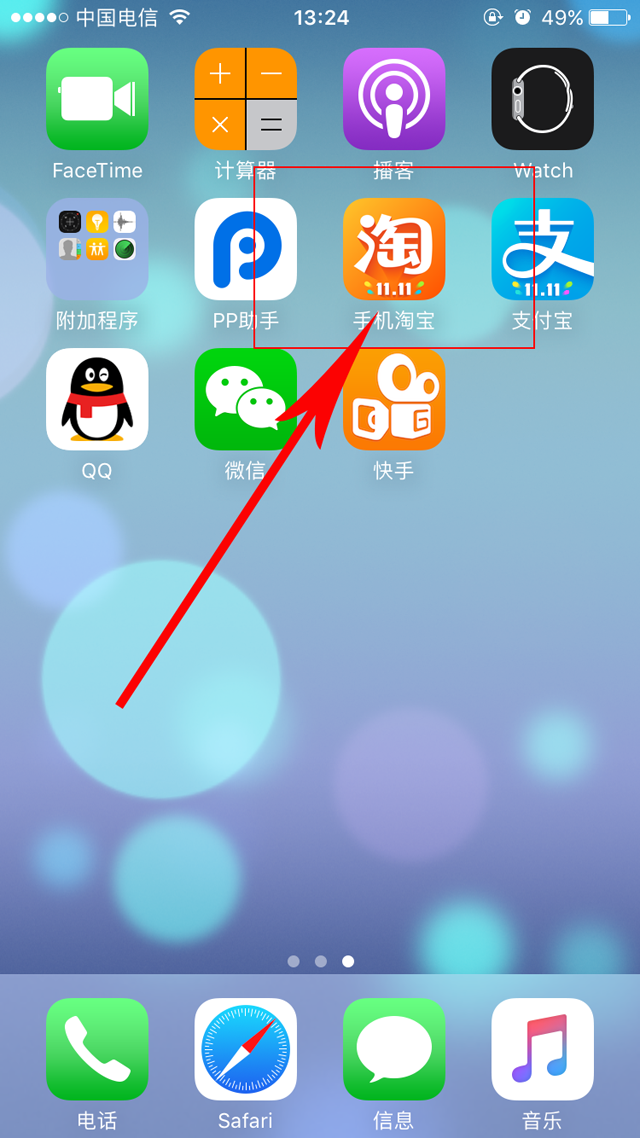Open the QQ app
Screen dimensions: 640x1138
97,399
